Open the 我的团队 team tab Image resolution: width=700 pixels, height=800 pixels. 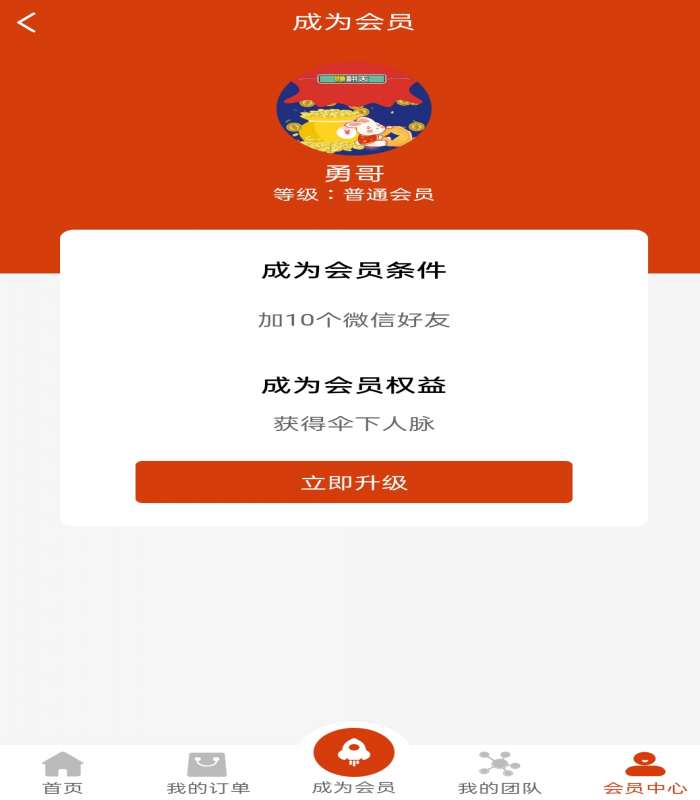click(499, 773)
